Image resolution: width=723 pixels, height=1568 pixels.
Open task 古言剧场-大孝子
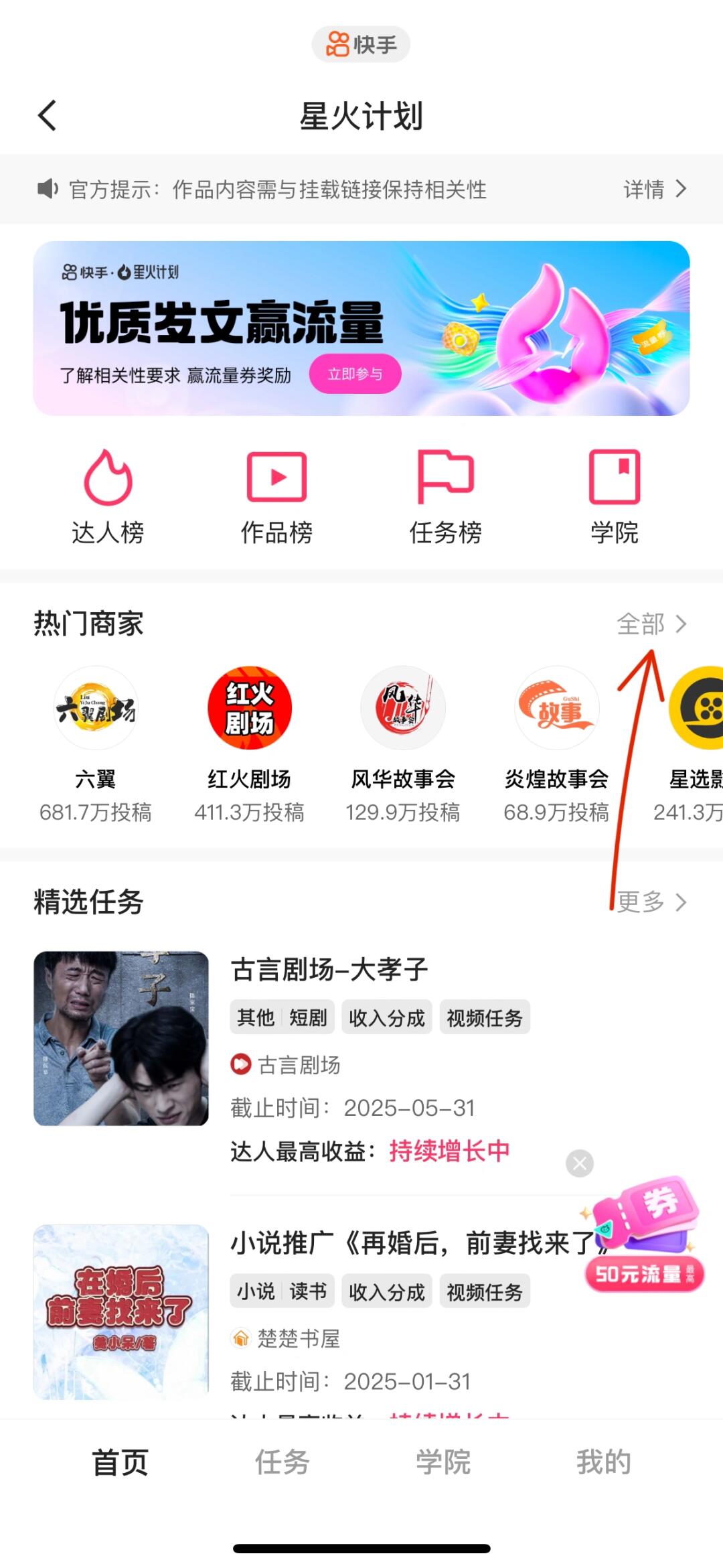coord(329,969)
